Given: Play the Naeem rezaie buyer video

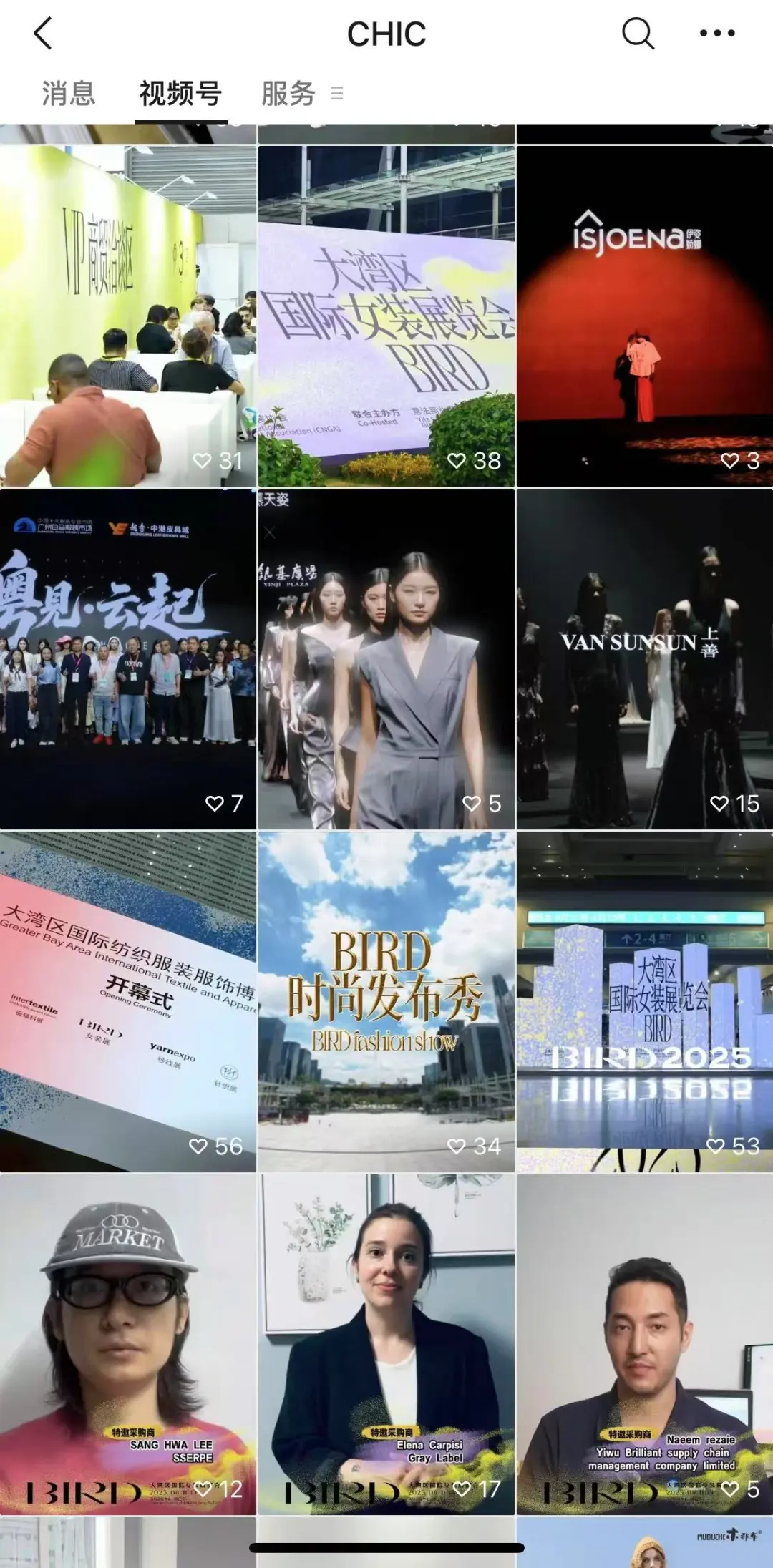Looking at the screenshot, I should click(644, 1344).
